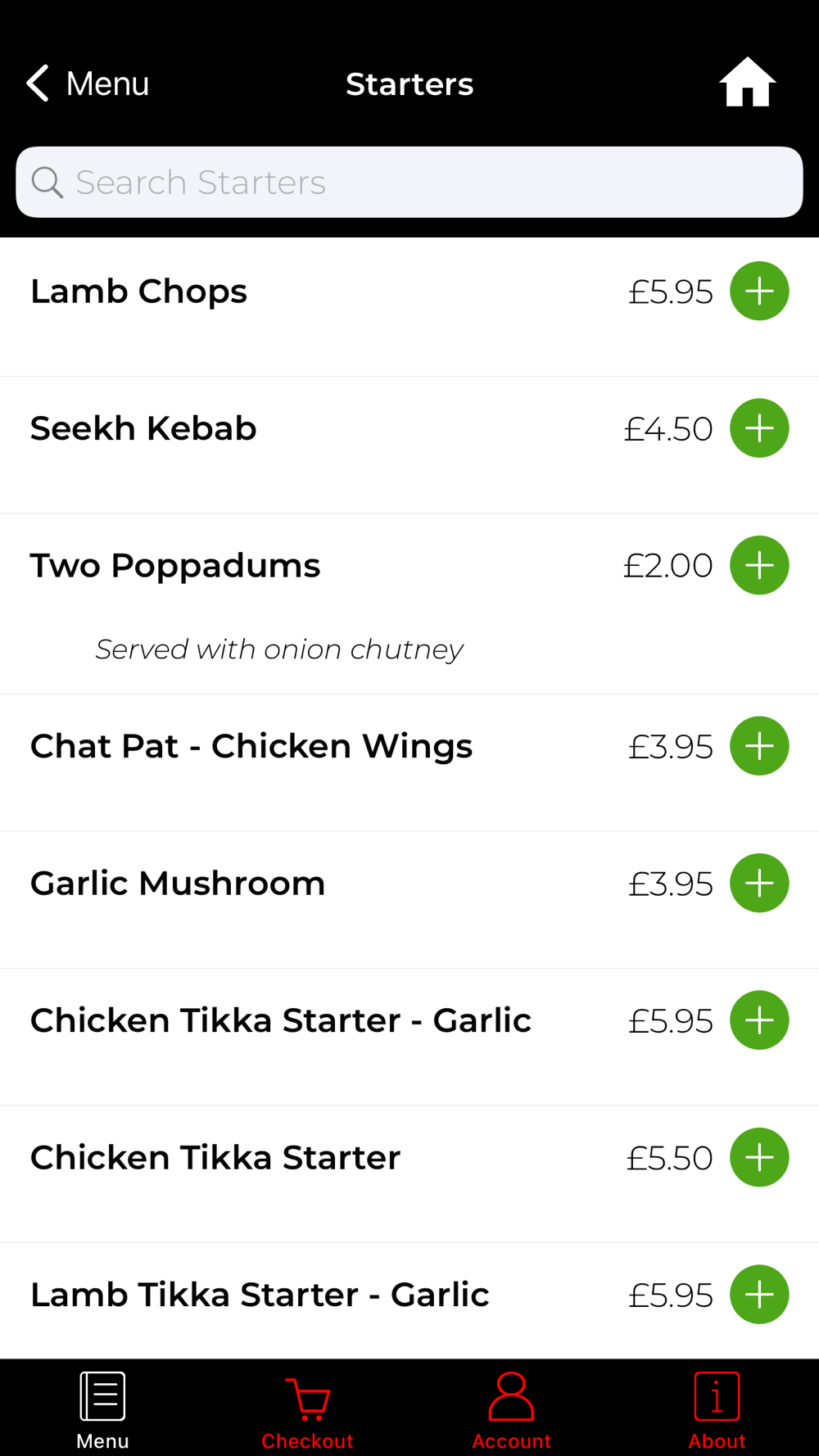
Task: Add Chat Pat - Chicken Wings
Action: 759,746
